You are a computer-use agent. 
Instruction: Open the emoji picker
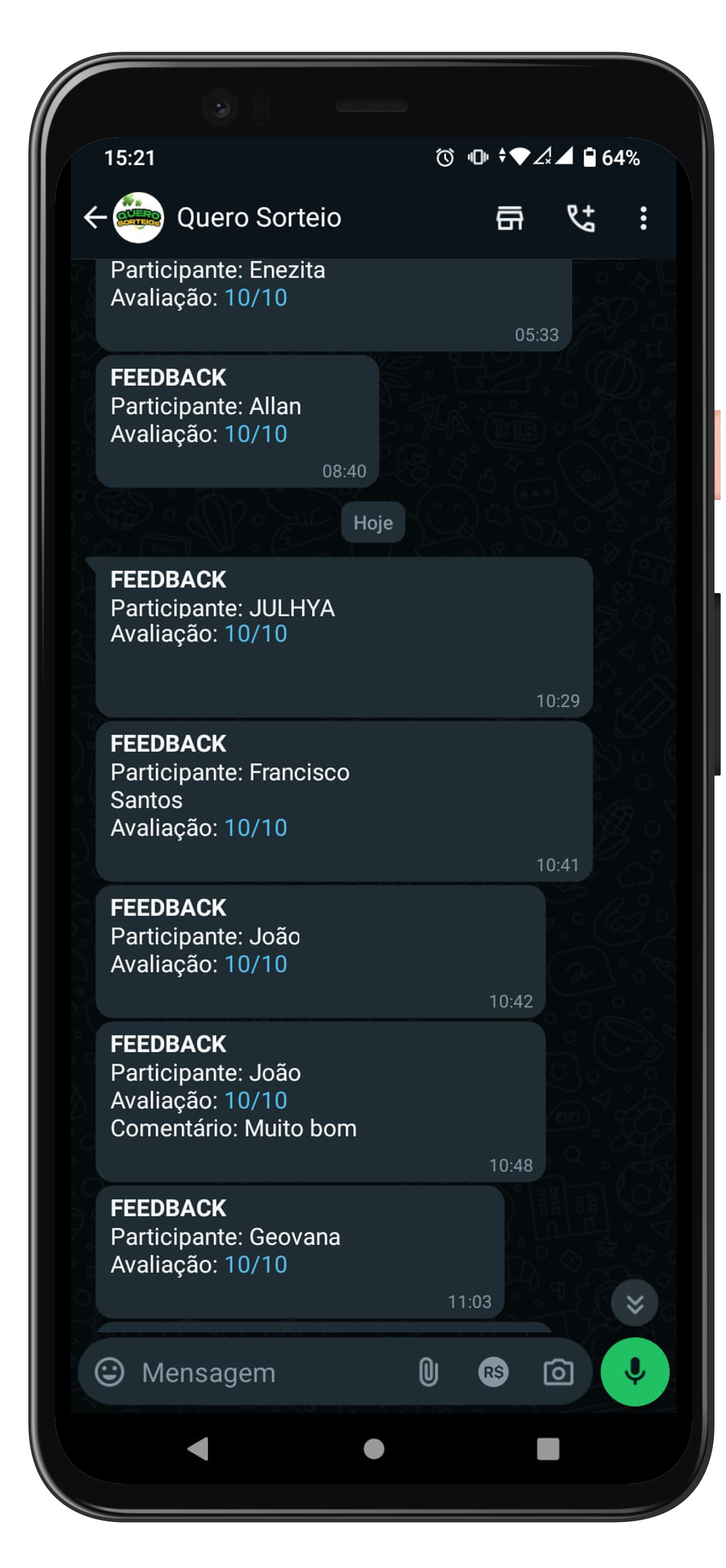(x=109, y=1373)
